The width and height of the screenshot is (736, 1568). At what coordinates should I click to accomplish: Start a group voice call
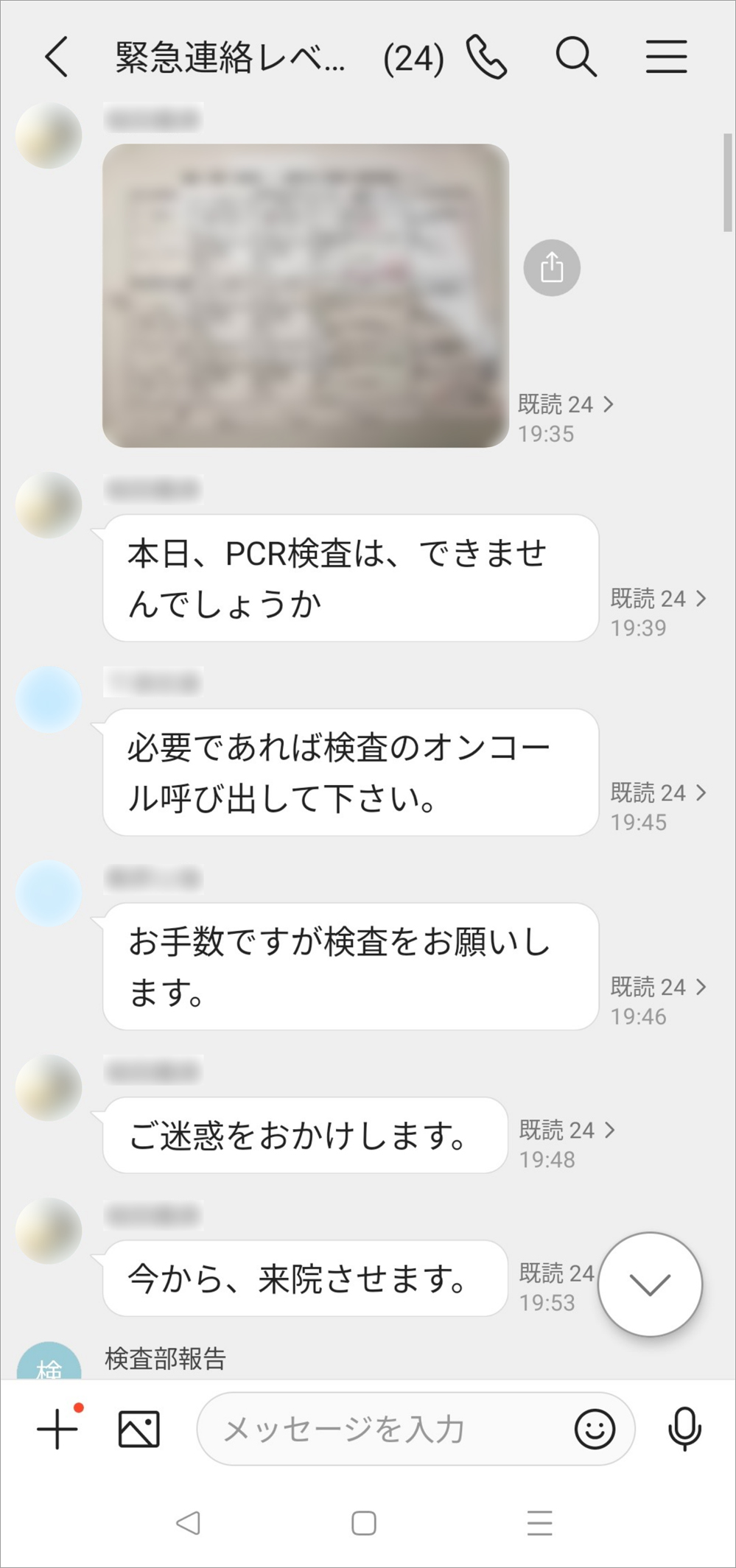487,57
